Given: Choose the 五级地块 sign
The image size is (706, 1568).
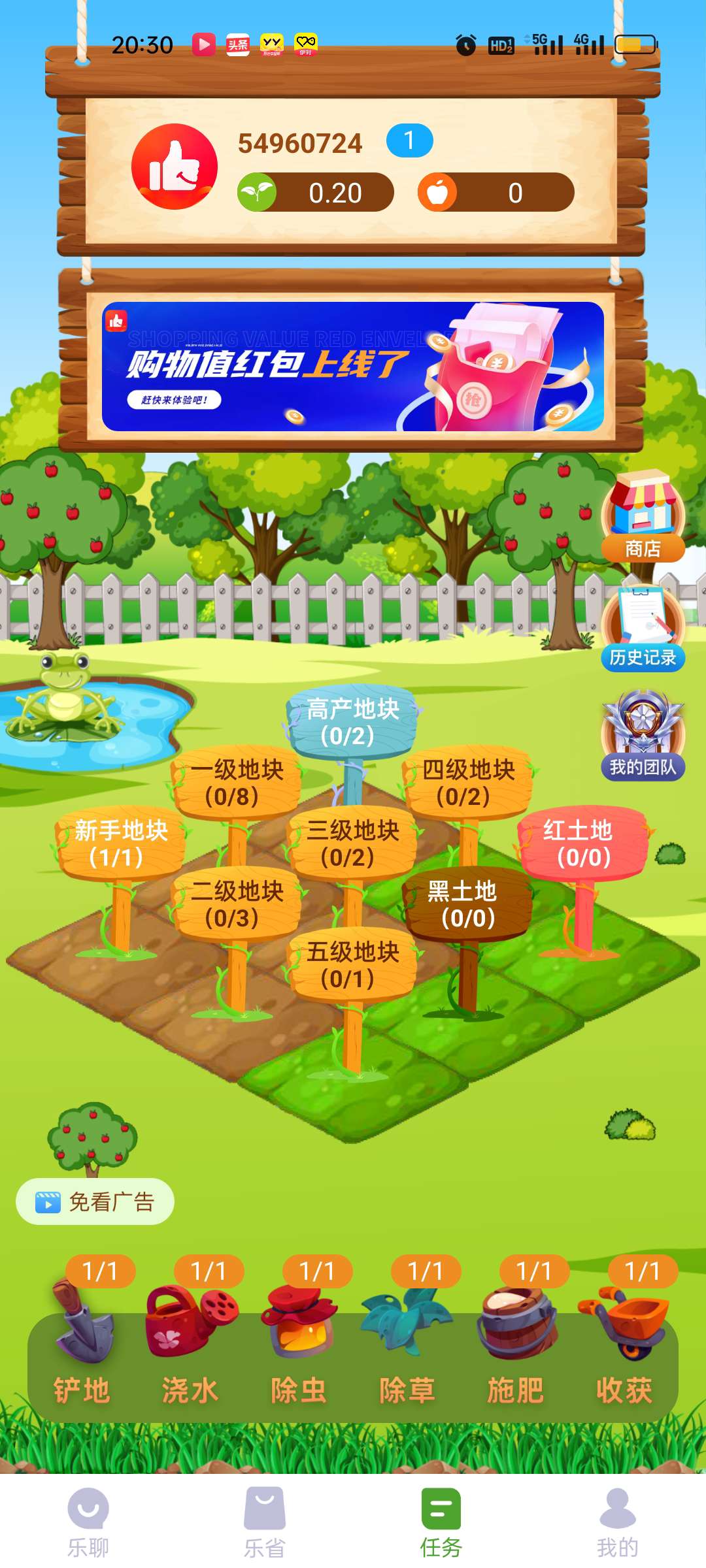Looking at the screenshot, I should coord(352,965).
